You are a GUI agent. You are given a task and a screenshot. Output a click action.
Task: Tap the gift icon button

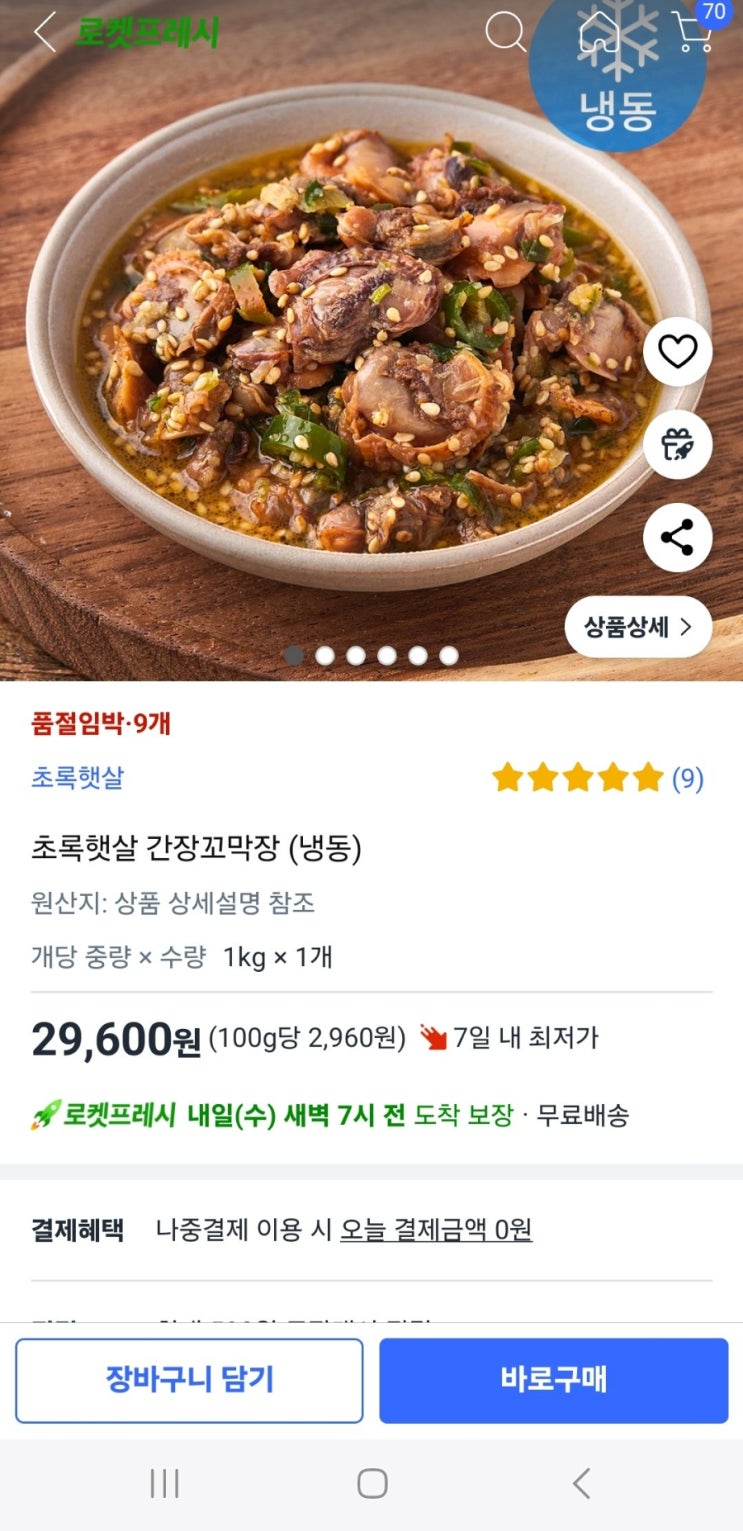[677, 444]
